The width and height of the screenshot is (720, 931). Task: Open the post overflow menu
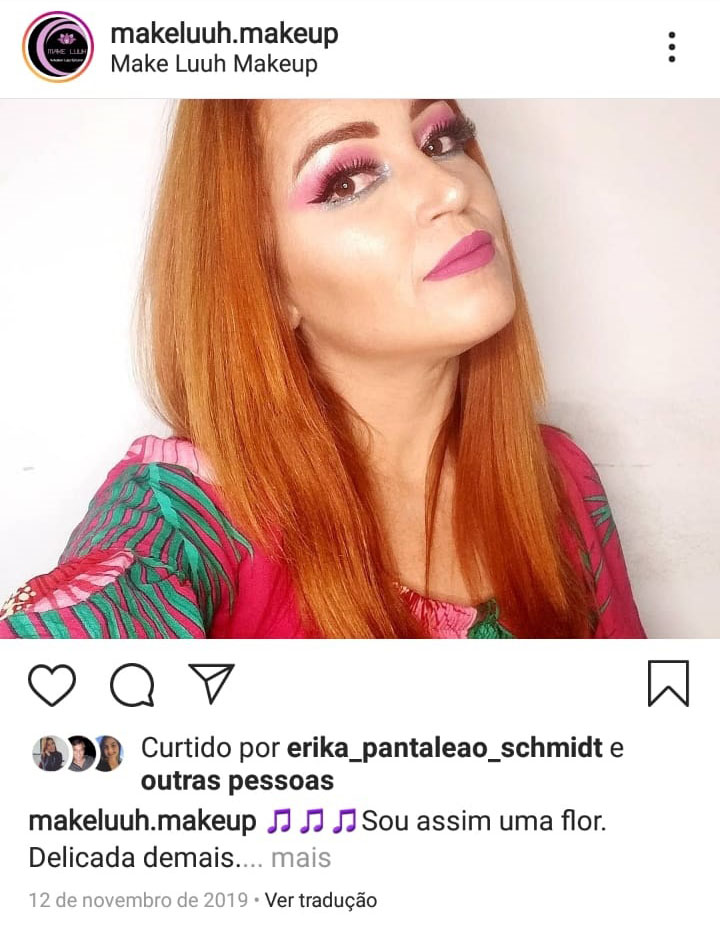(672, 47)
